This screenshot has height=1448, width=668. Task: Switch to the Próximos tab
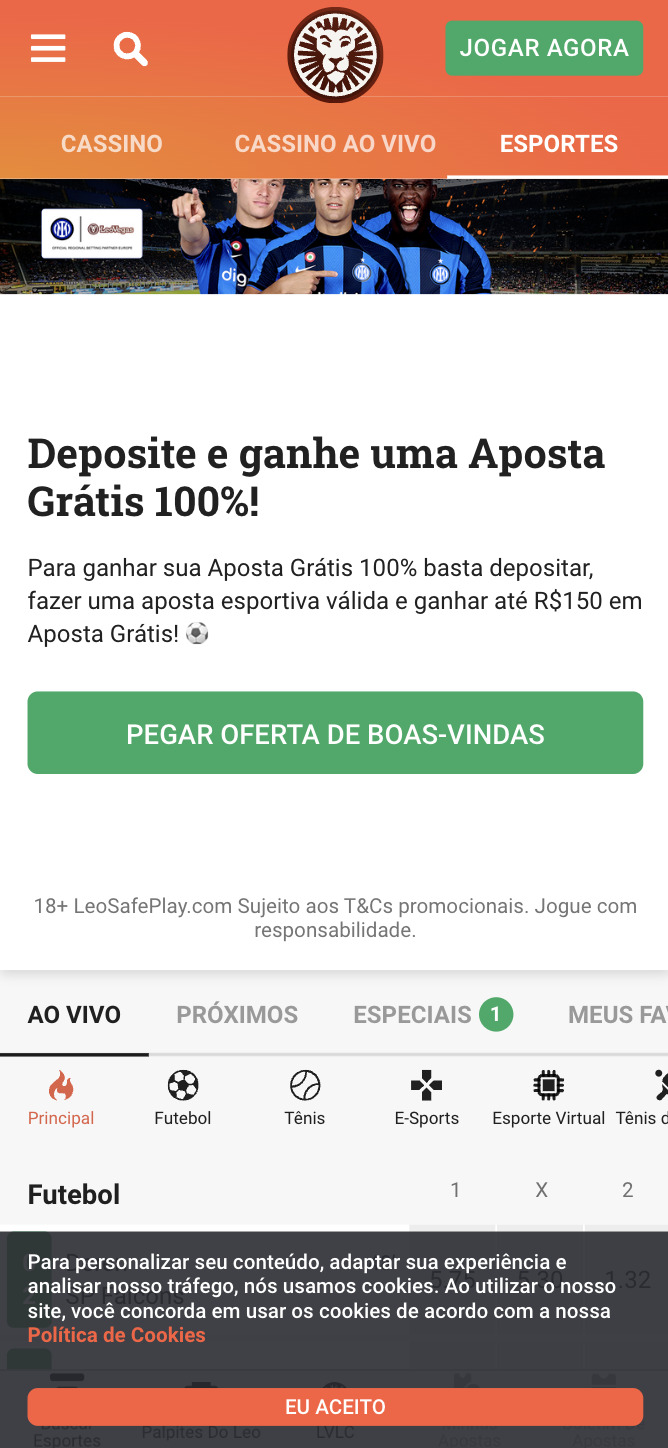pyautogui.click(x=237, y=1014)
